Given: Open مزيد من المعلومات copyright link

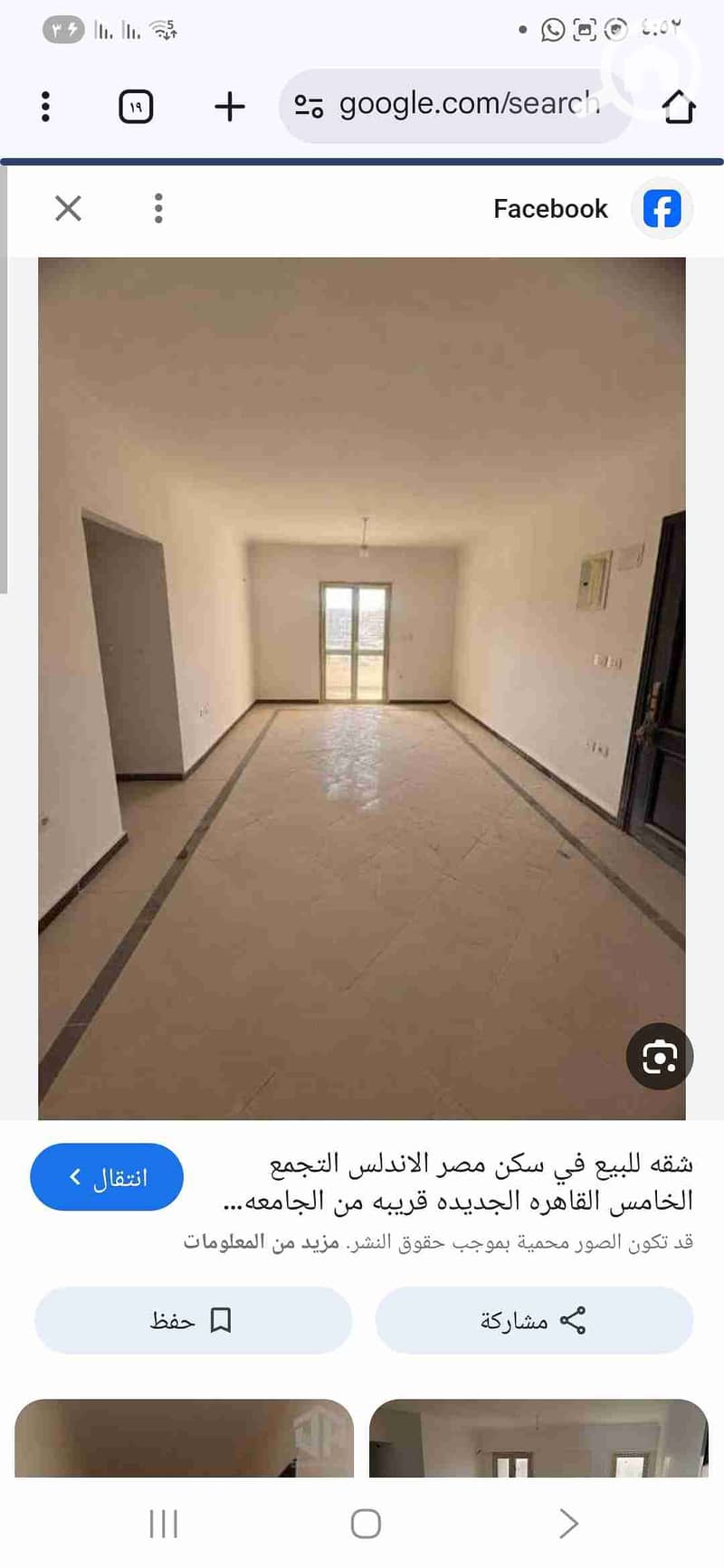Looking at the screenshot, I should coord(261,1242).
